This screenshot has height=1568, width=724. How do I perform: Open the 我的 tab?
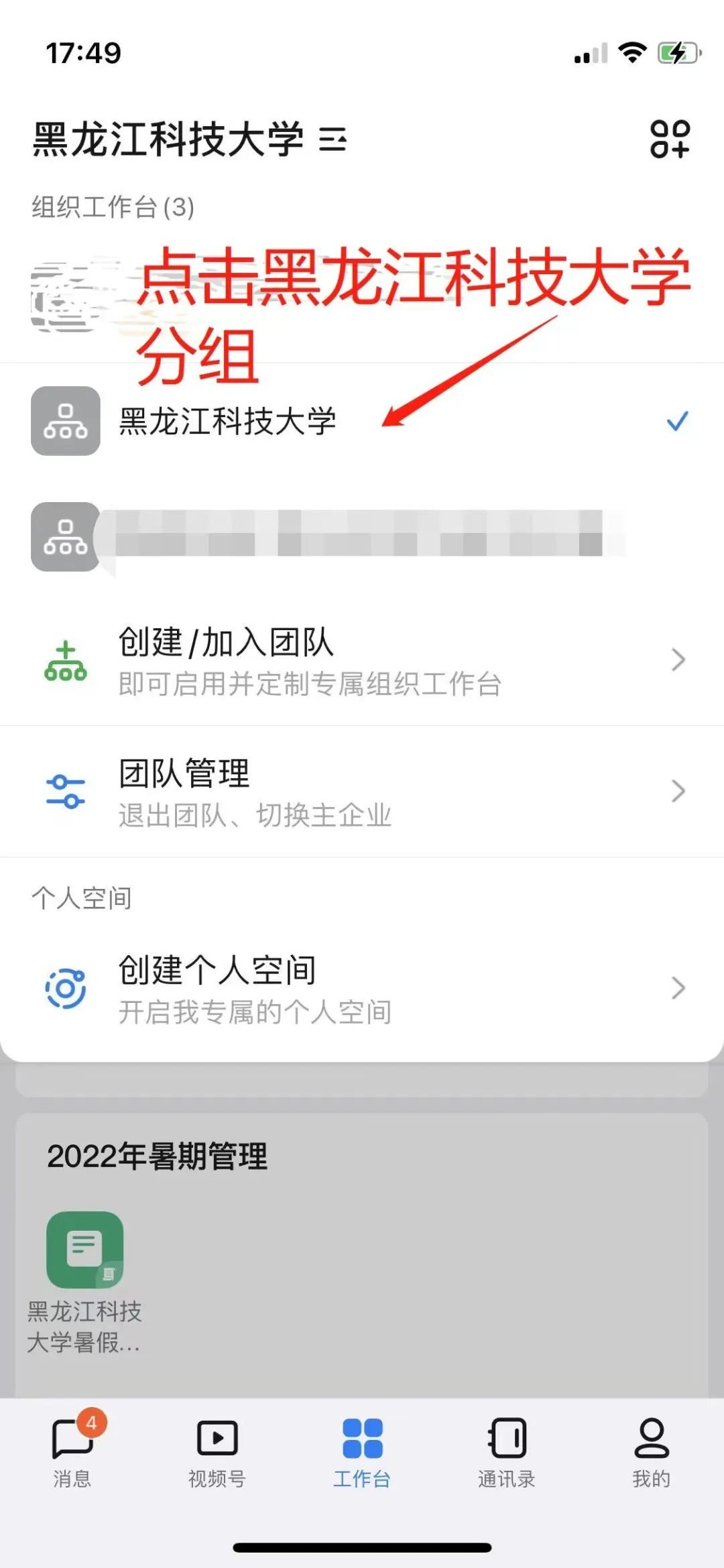click(x=651, y=1451)
